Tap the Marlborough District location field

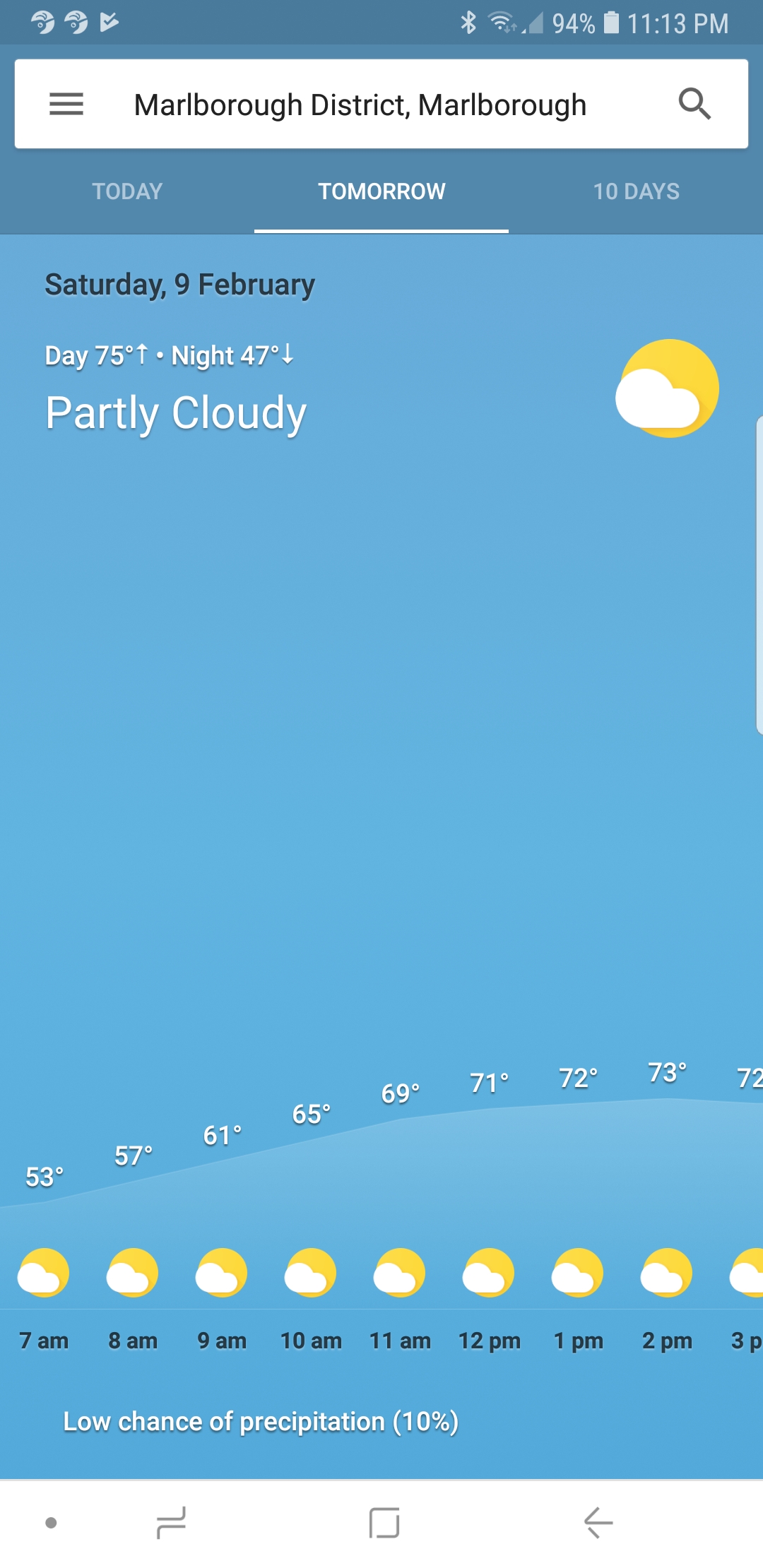pyautogui.click(x=360, y=105)
